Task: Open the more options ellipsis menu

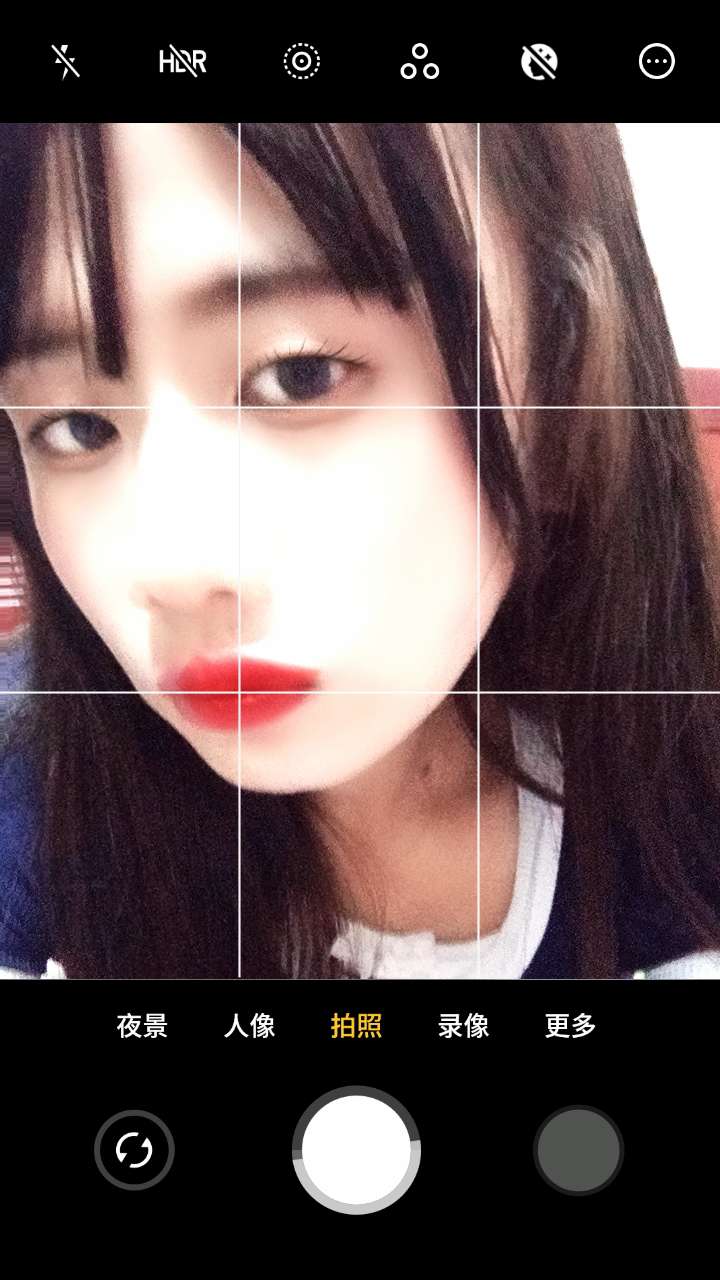Action: click(657, 62)
